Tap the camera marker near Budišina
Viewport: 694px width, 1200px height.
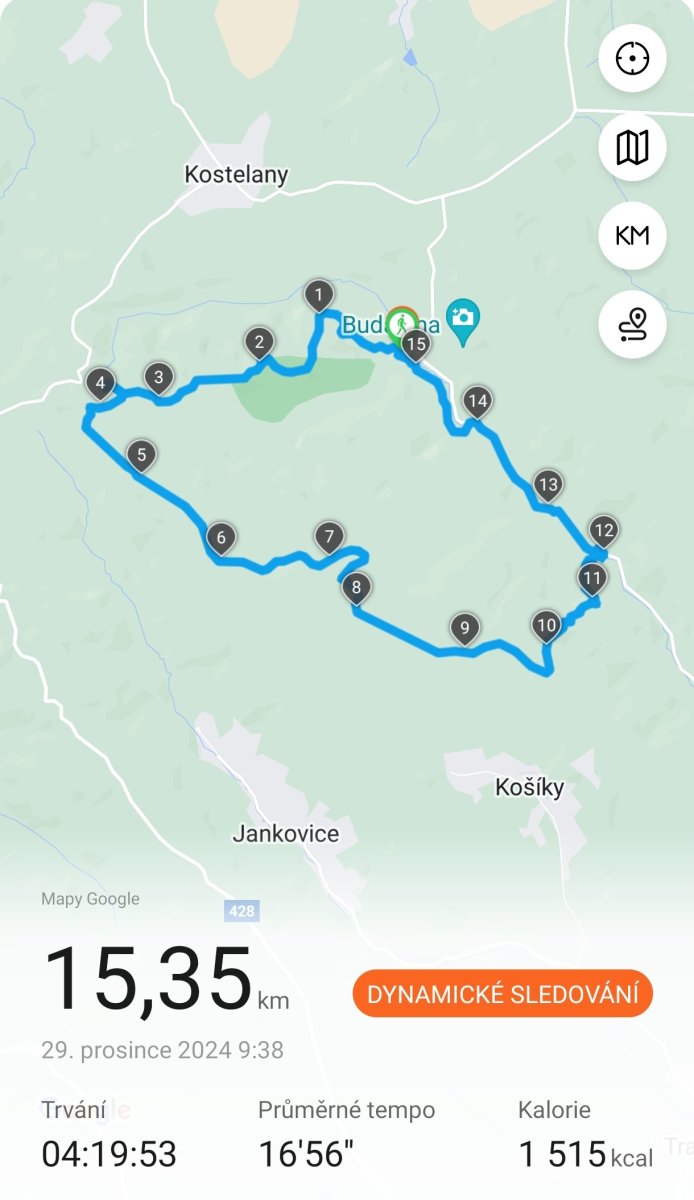463,319
